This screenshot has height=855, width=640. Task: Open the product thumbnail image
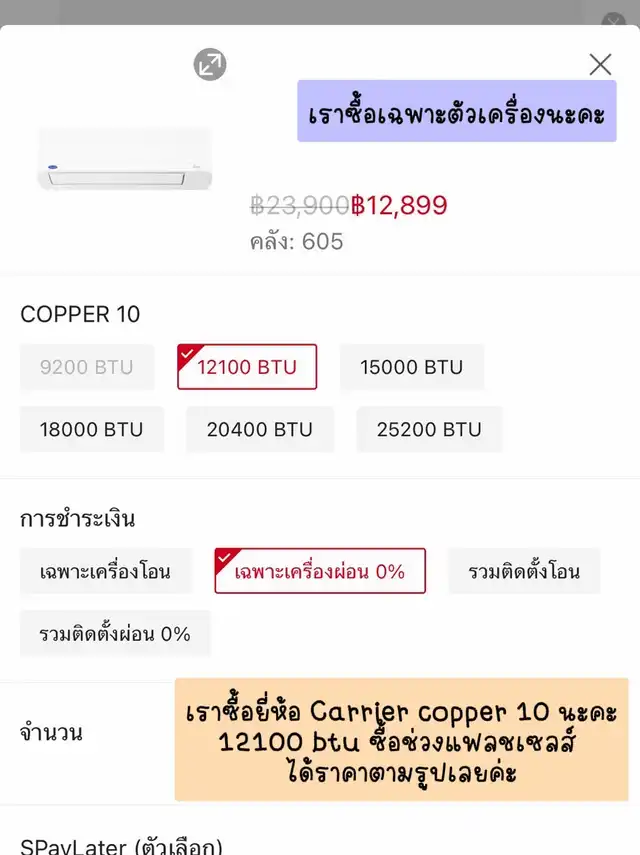[x=125, y=160]
